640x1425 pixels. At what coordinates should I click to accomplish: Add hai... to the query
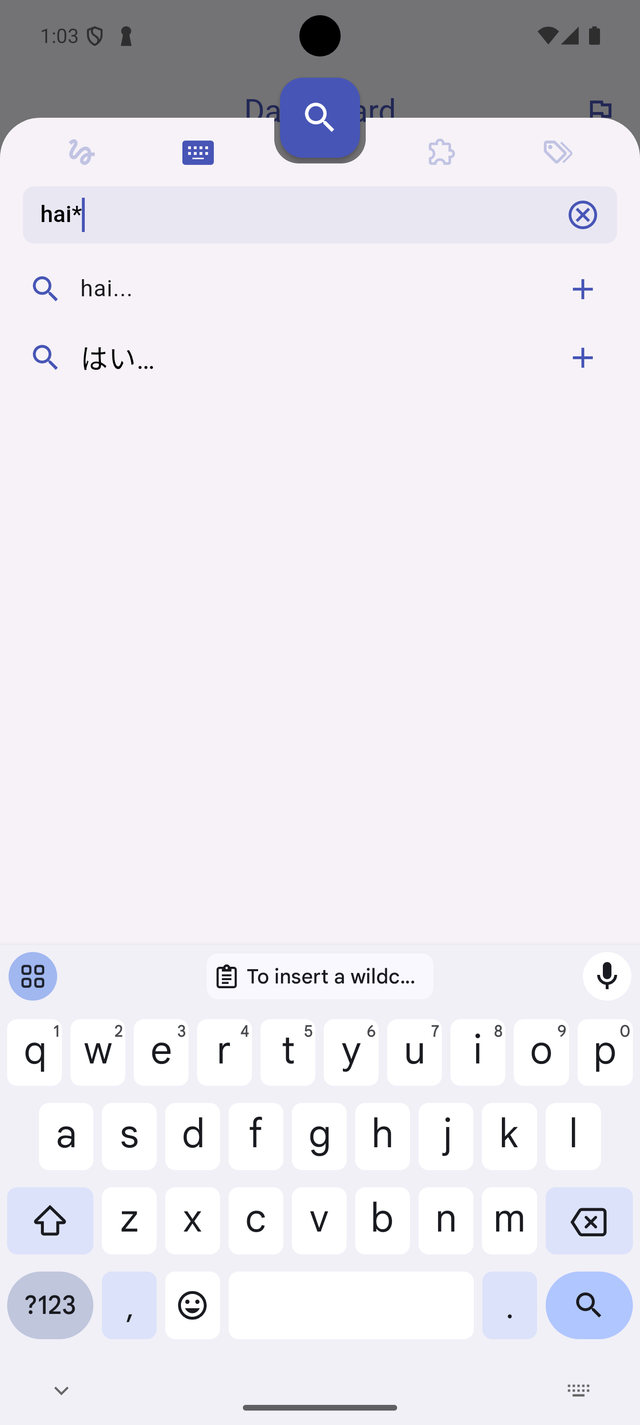pyautogui.click(x=582, y=289)
